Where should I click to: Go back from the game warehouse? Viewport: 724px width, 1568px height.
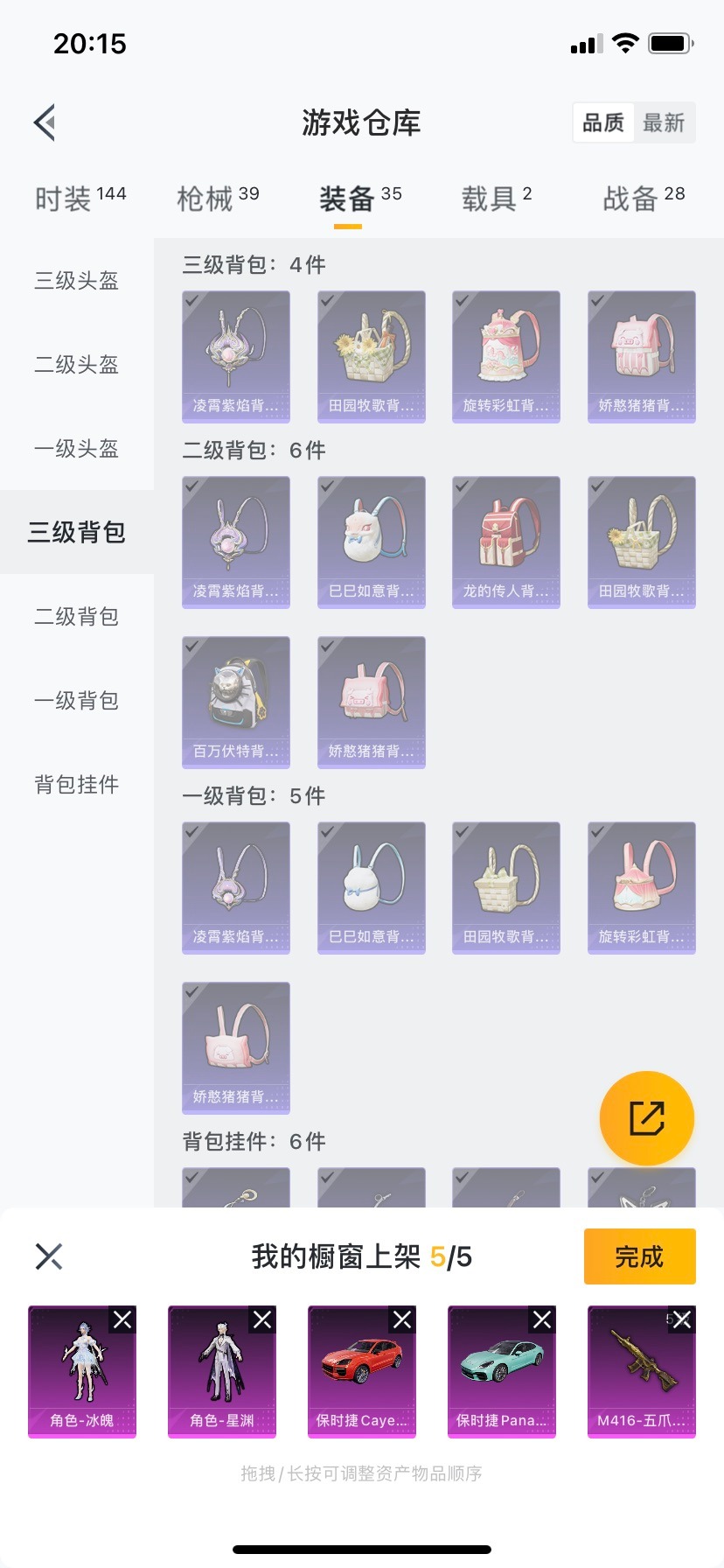point(45,122)
